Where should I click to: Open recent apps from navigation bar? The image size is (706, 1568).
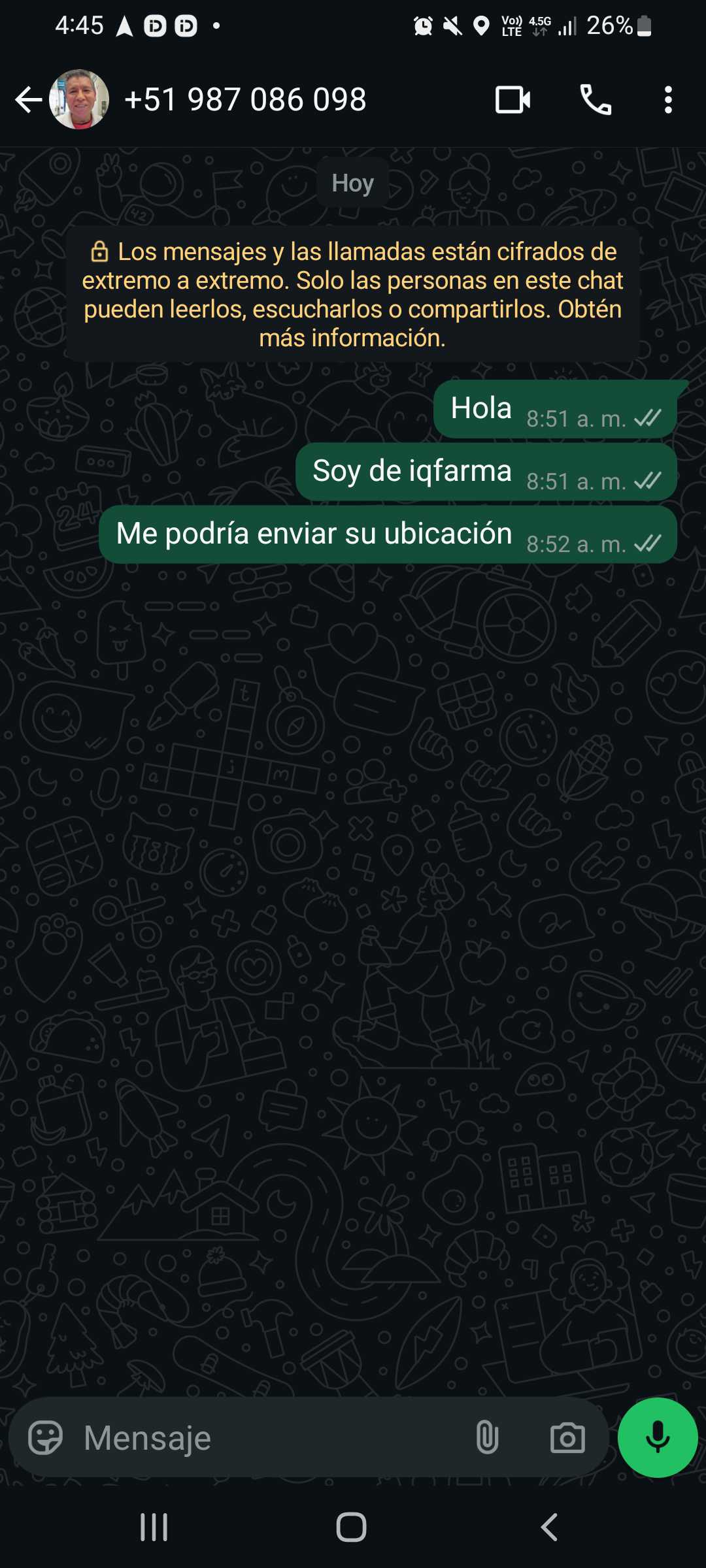[154, 1527]
